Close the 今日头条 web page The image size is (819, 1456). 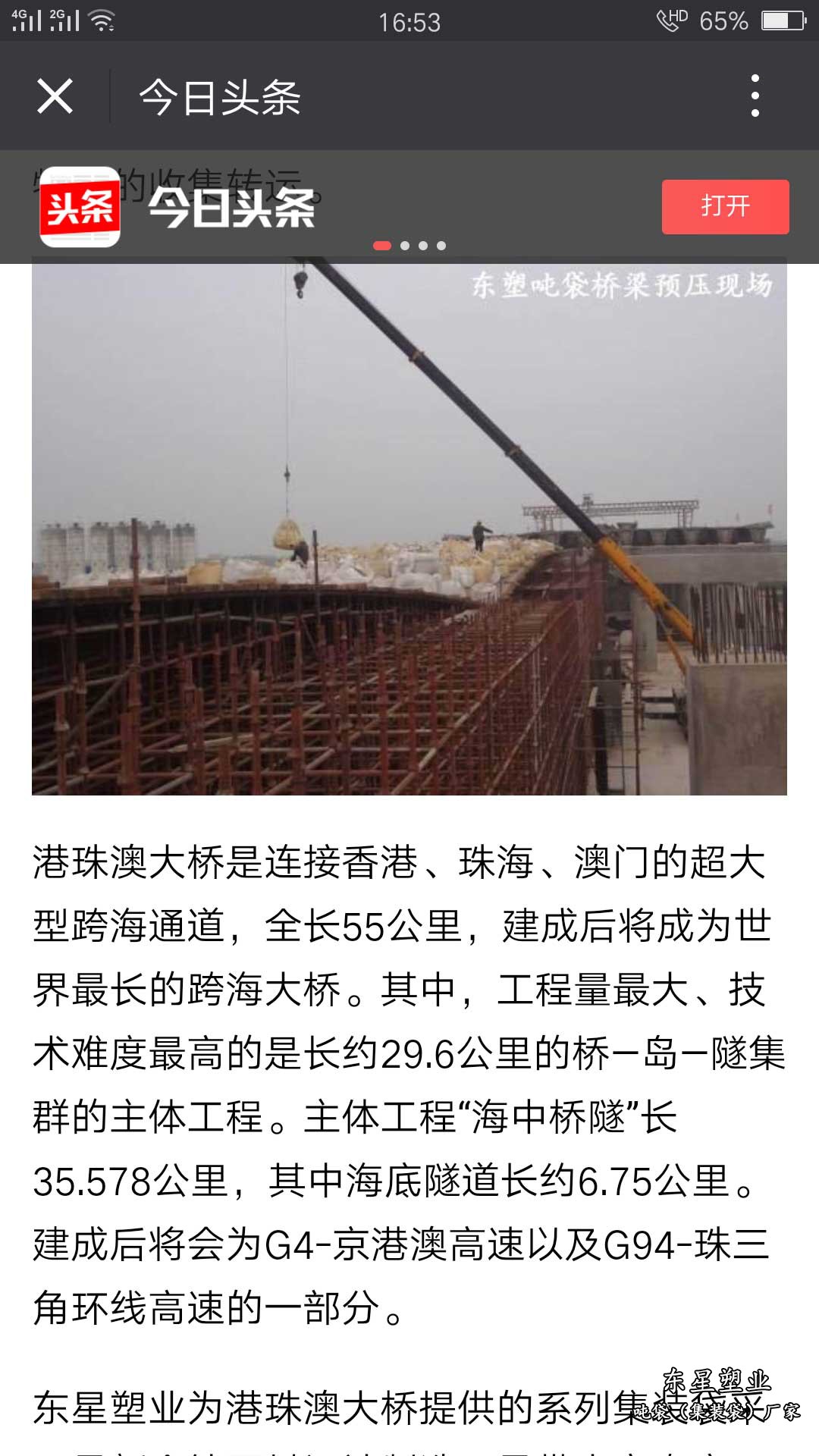[55, 96]
